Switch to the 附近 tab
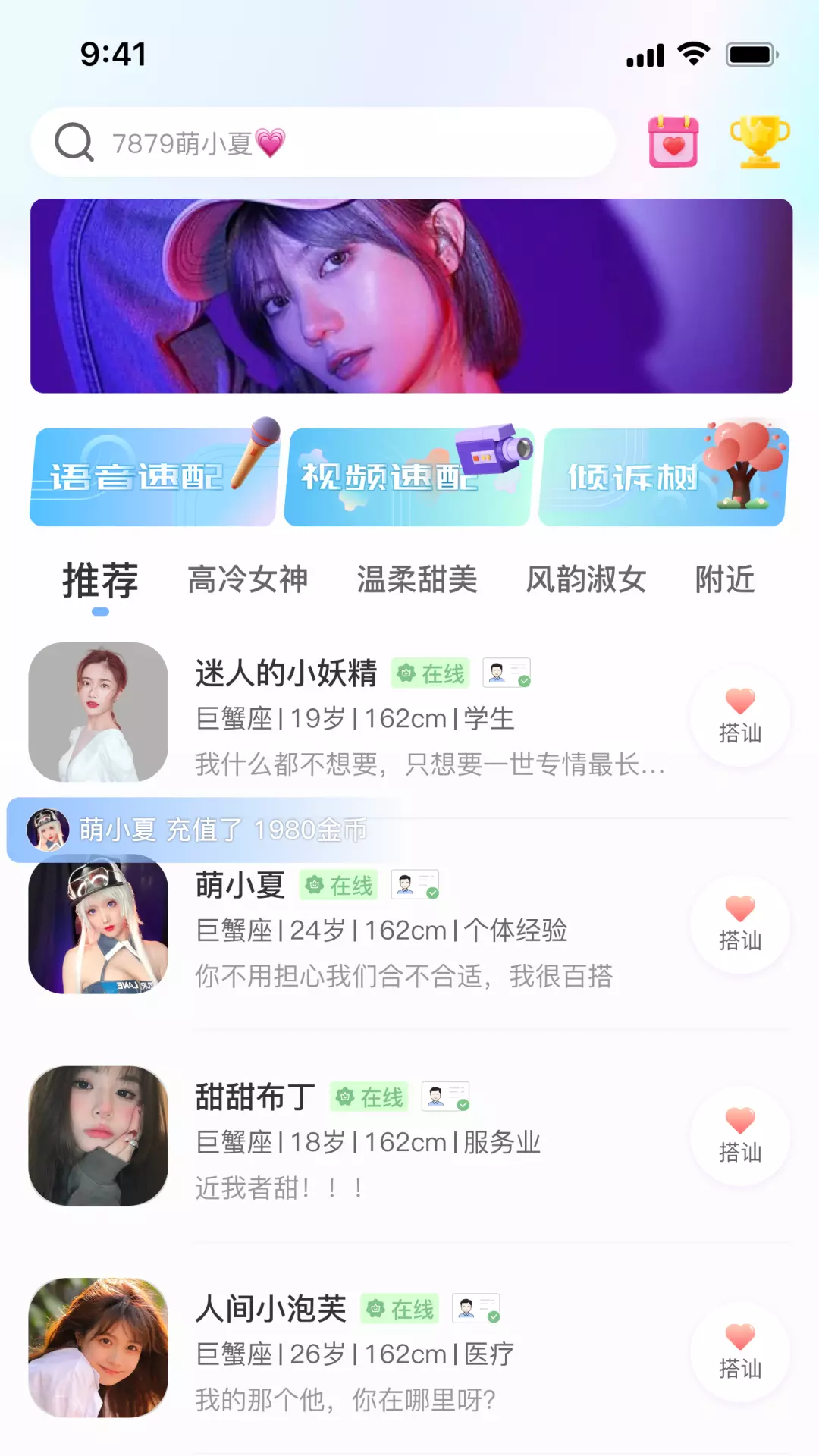Viewport: 819px width, 1456px height. (x=725, y=580)
